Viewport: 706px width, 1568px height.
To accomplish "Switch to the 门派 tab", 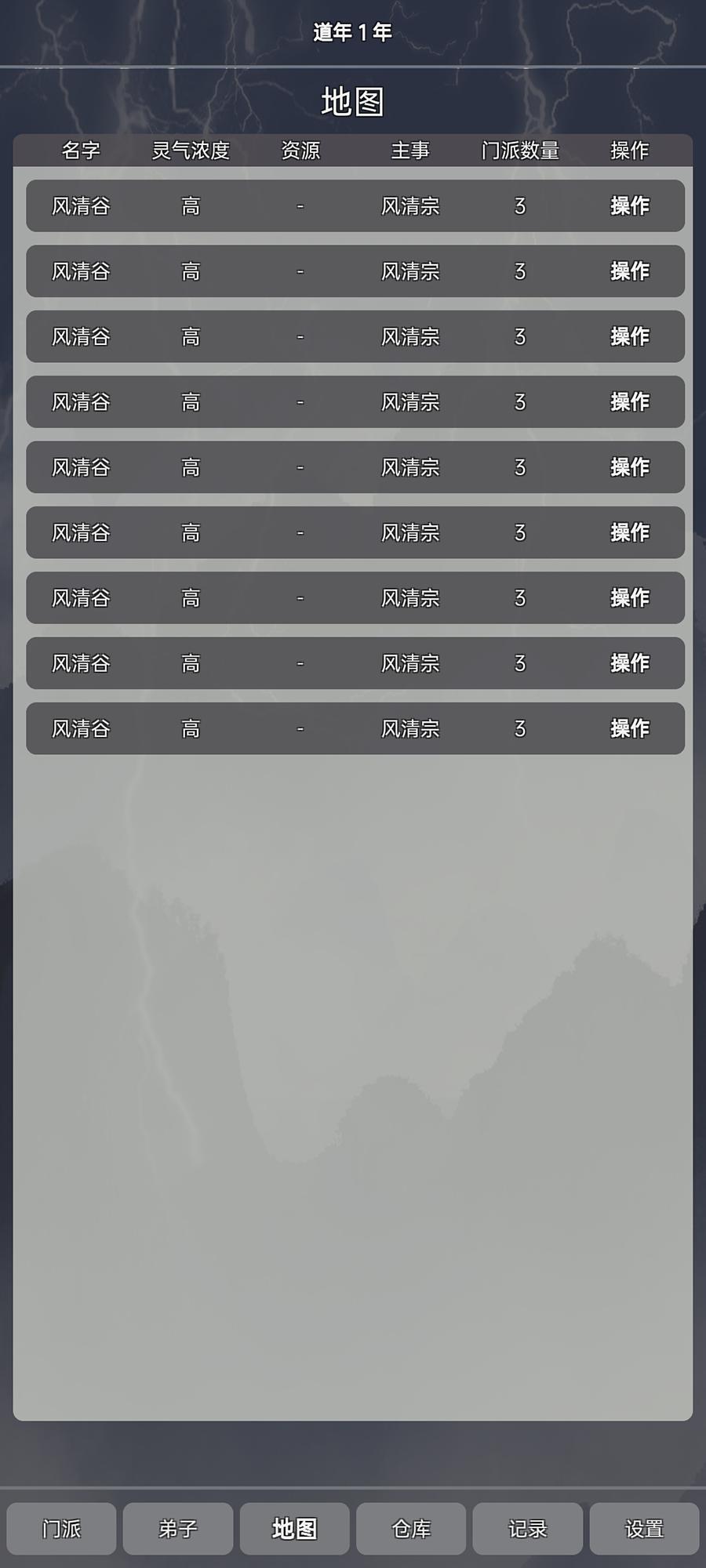I will tap(61, 1528).
